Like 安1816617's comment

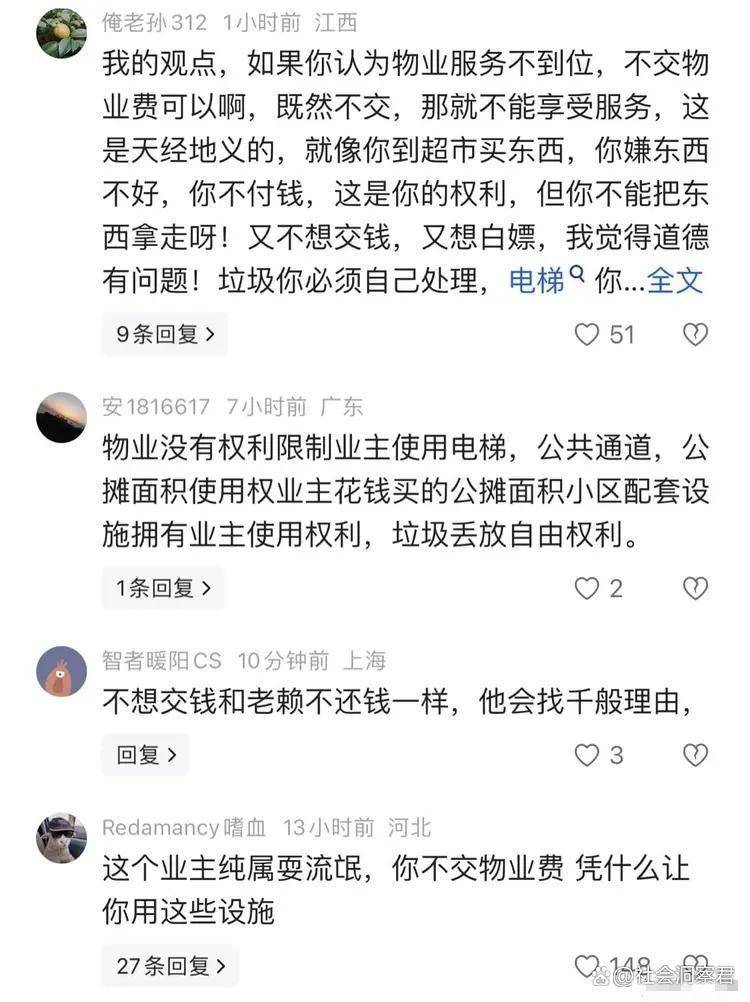pyautogui.click(x=588, y=589)
